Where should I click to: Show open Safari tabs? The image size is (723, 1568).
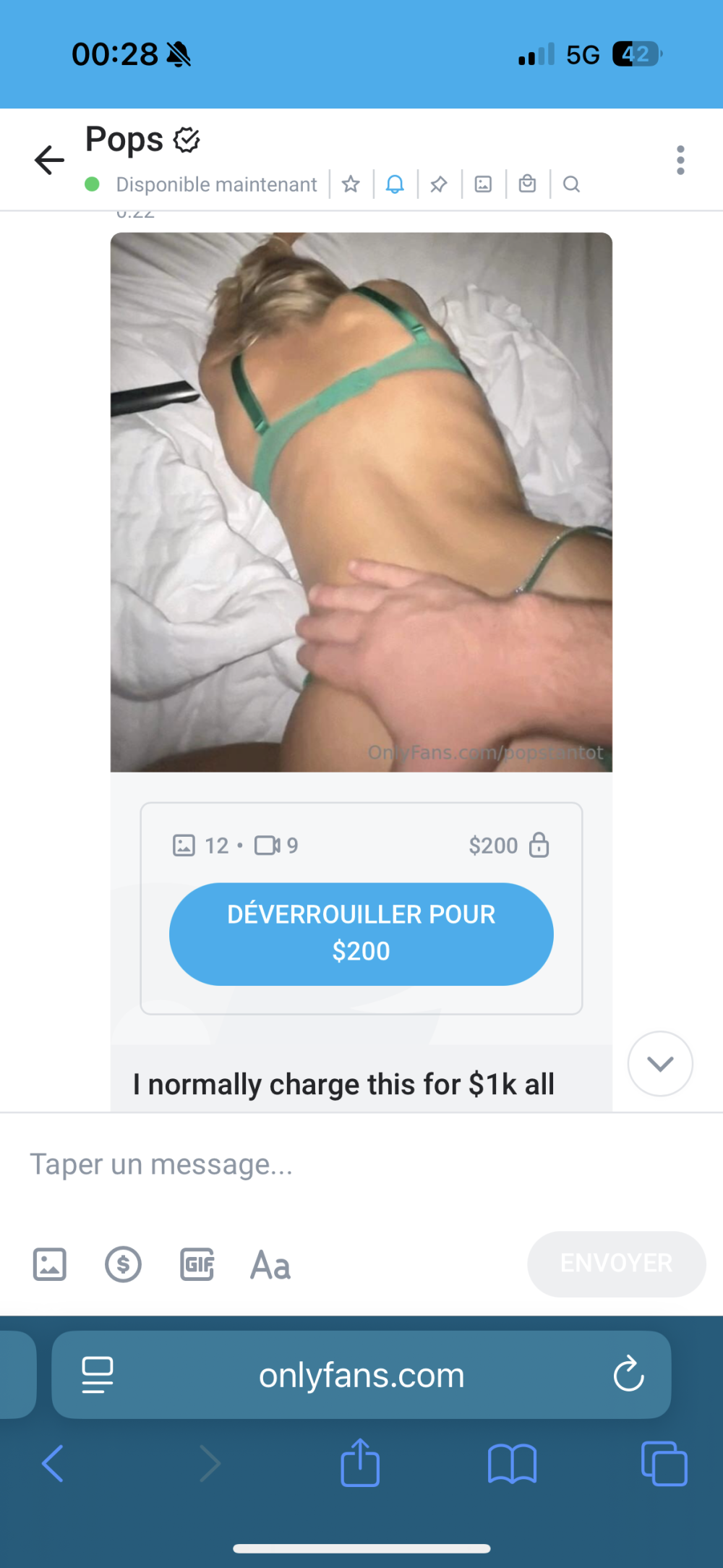tap(664, 1464)
